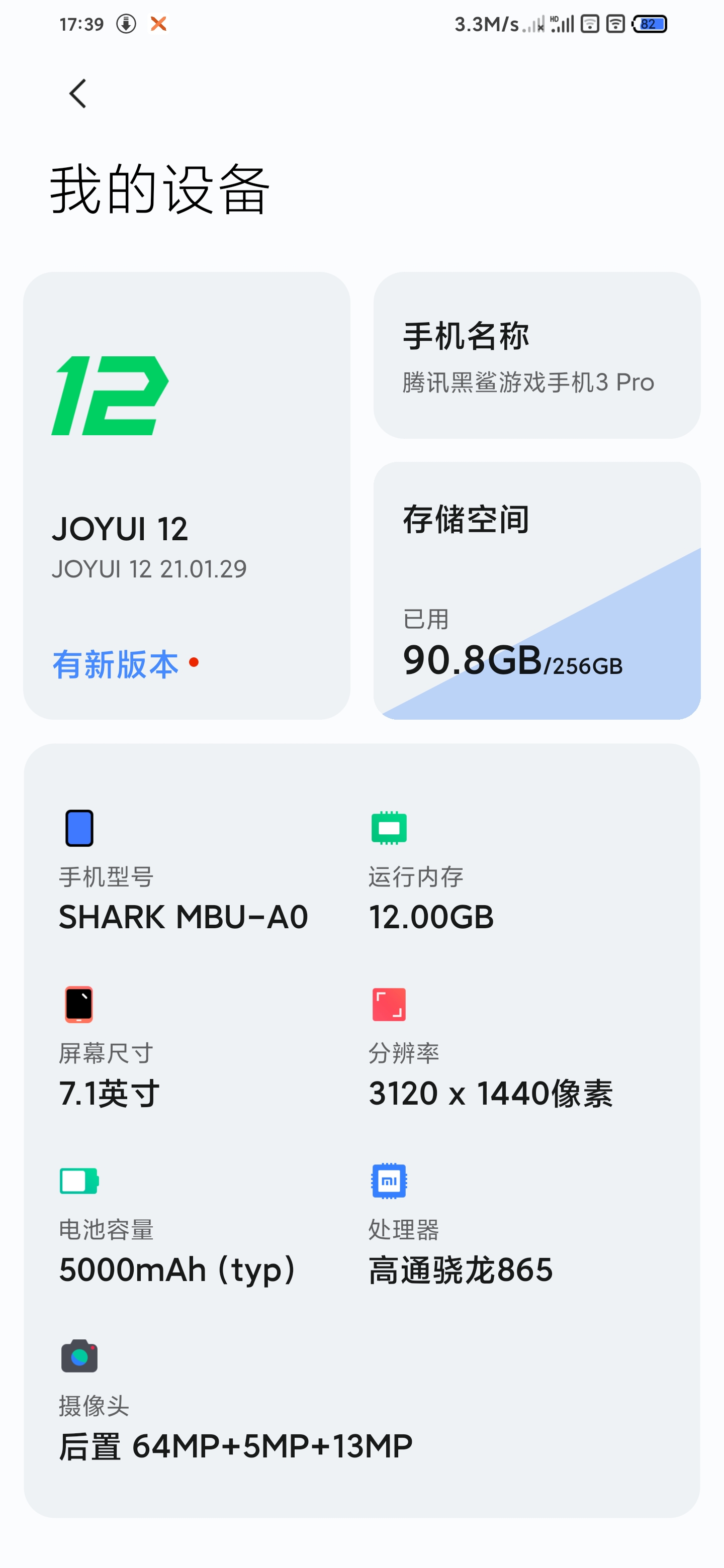Open the JOYUI 12 version card
The height and width of the screenshot is (1568, 724).
coord(187,496)
